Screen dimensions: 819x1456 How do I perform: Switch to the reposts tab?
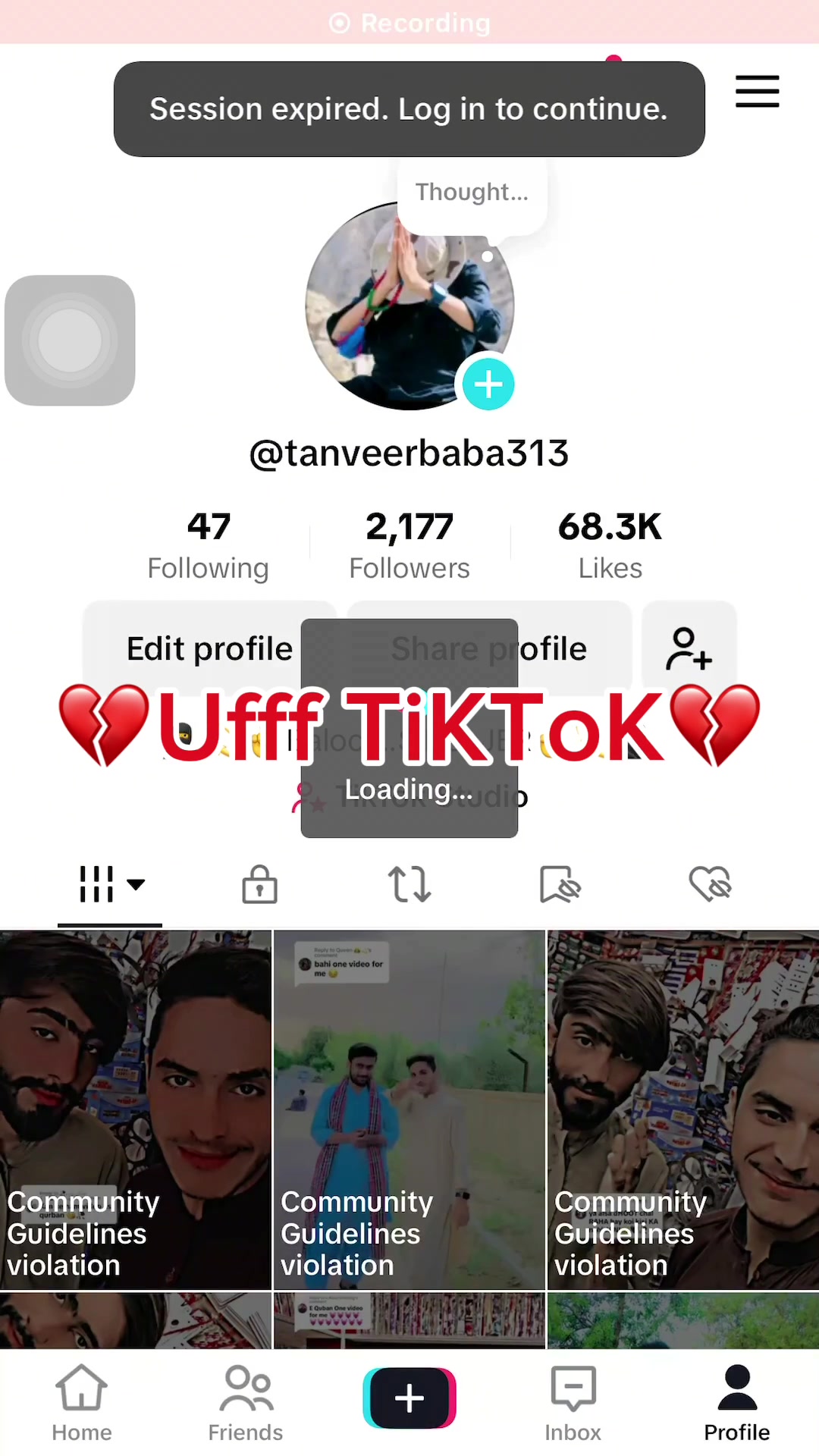tap(409, 884)
